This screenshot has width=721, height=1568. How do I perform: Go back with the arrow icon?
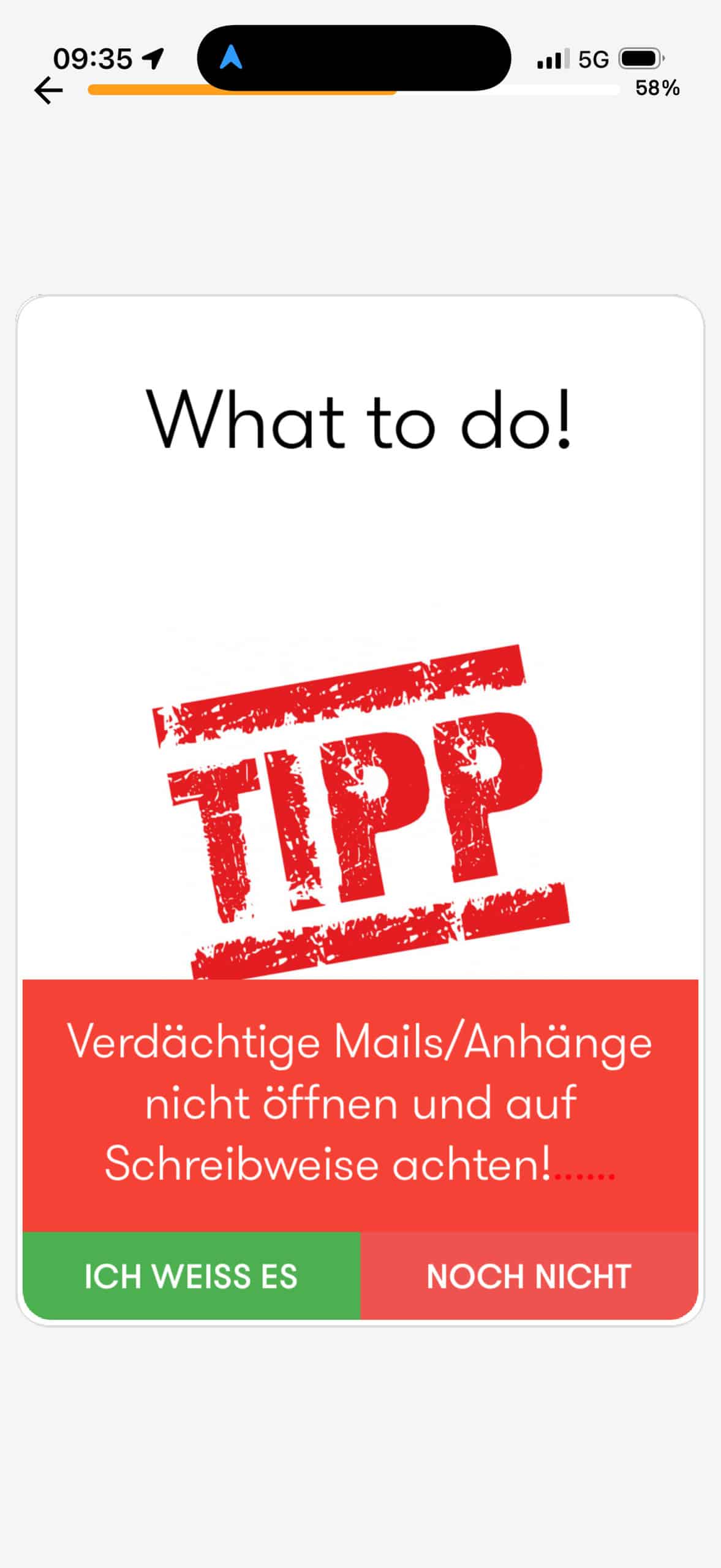(x=48, y=91)
